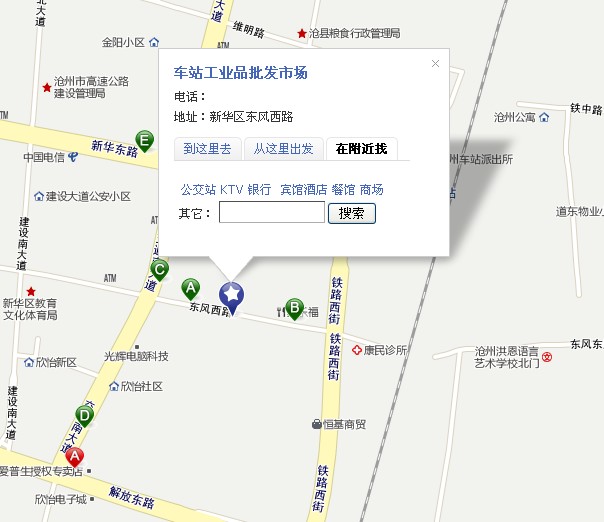
Task: Search nearby 宾馆酒店
Action: (x=303, y=189)
